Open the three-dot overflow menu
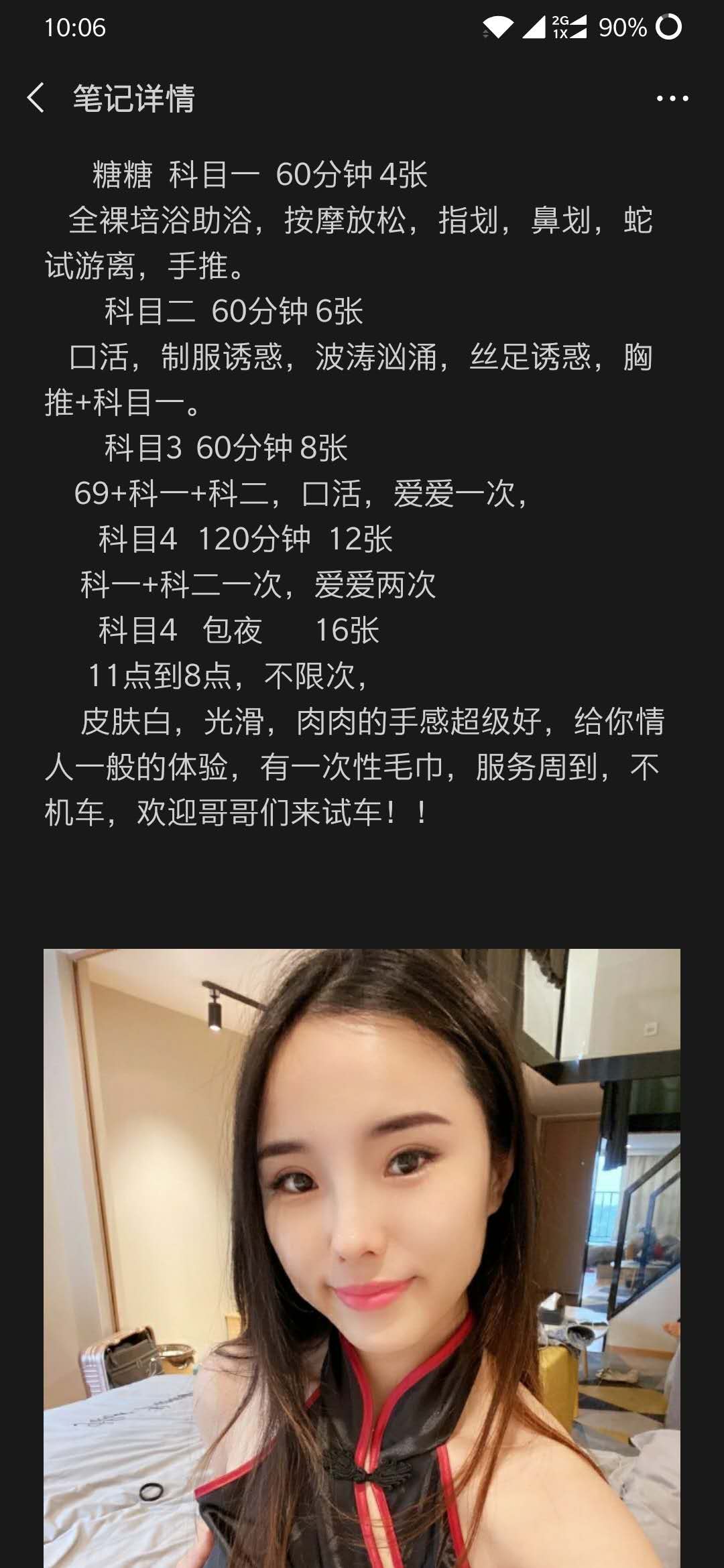Image resolution: width=724 pixels, height=1568 pixels. (x=672, y=99)
